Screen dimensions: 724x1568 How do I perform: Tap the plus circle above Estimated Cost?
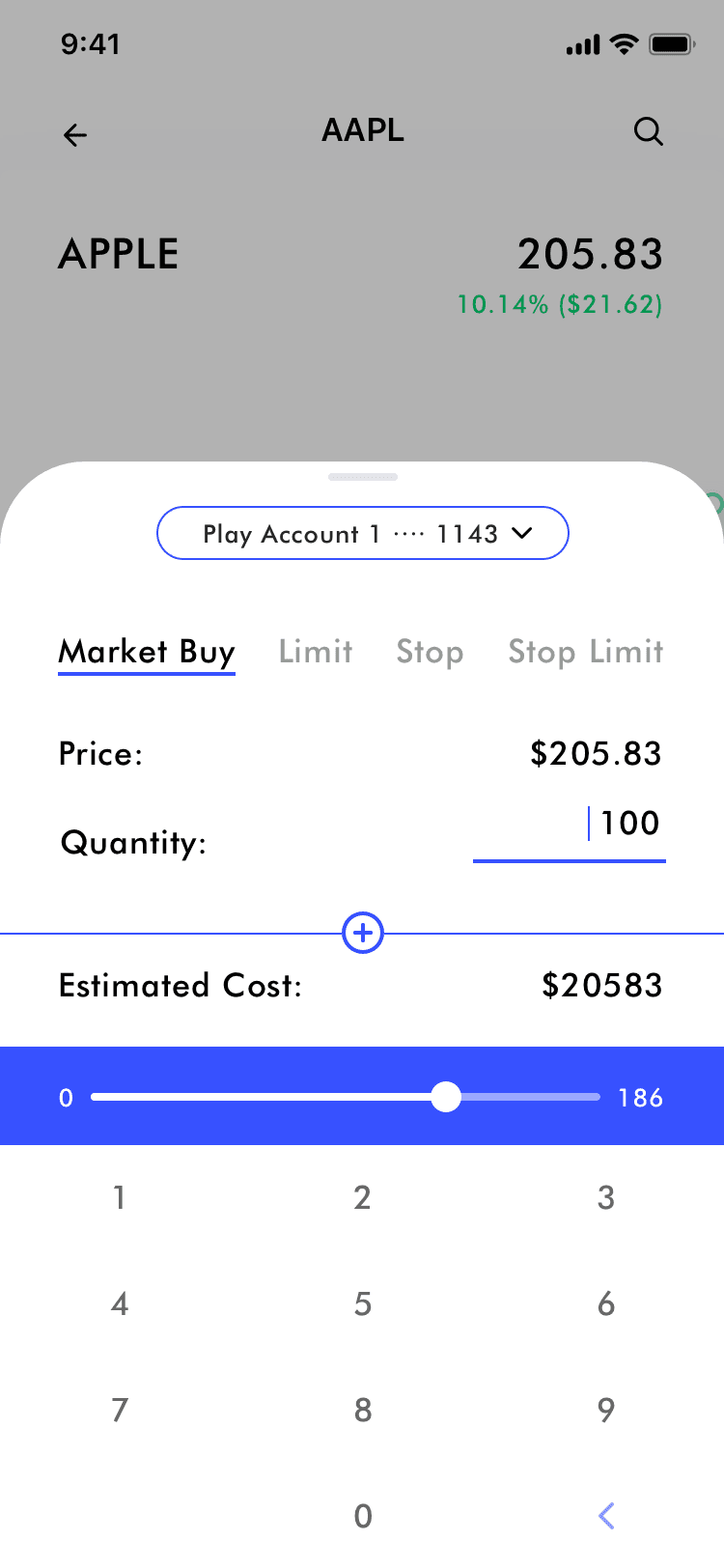click(x=363, y=933)
